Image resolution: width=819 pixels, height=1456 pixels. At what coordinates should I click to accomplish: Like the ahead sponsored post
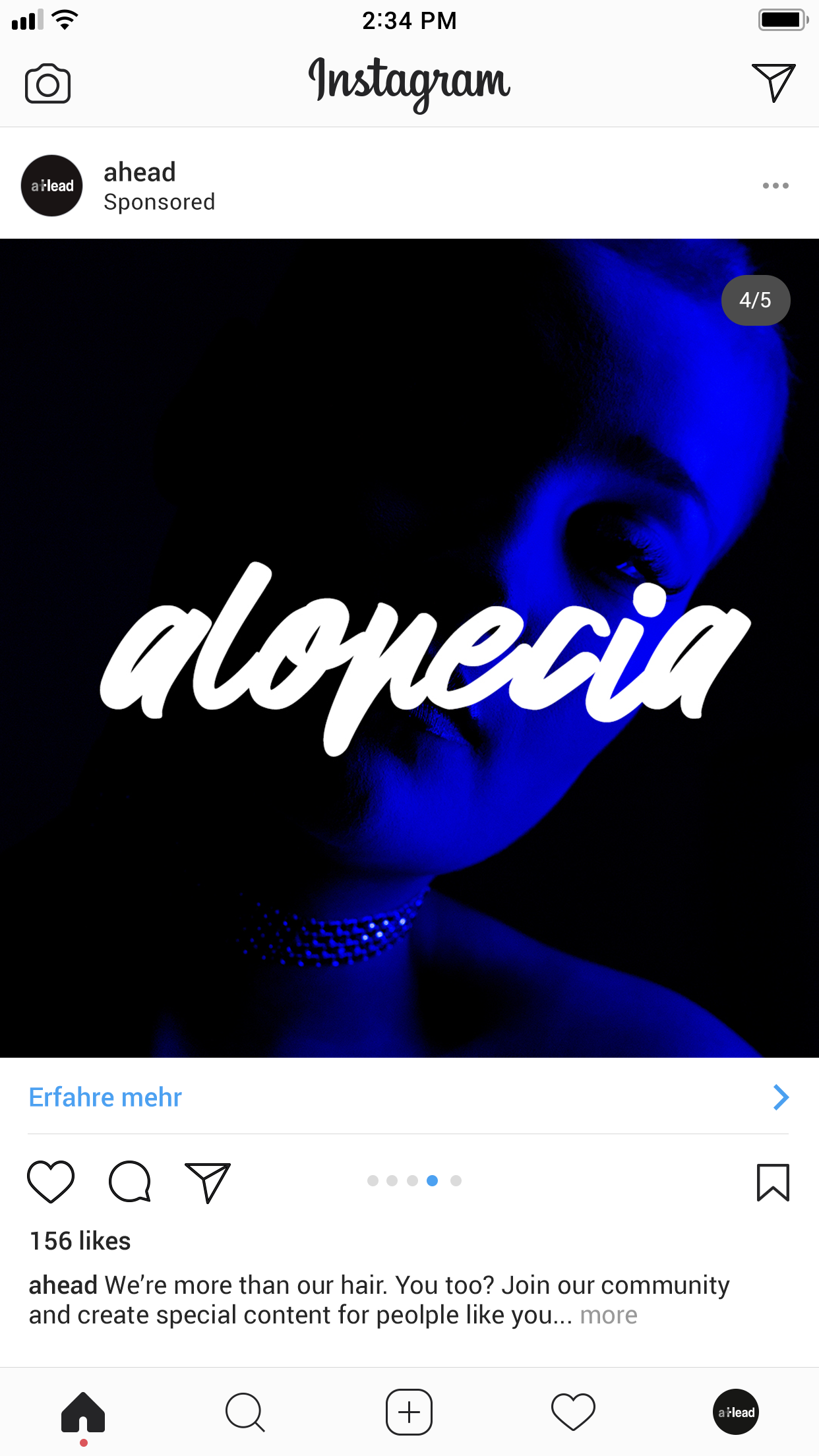[x=51, y=1181]
